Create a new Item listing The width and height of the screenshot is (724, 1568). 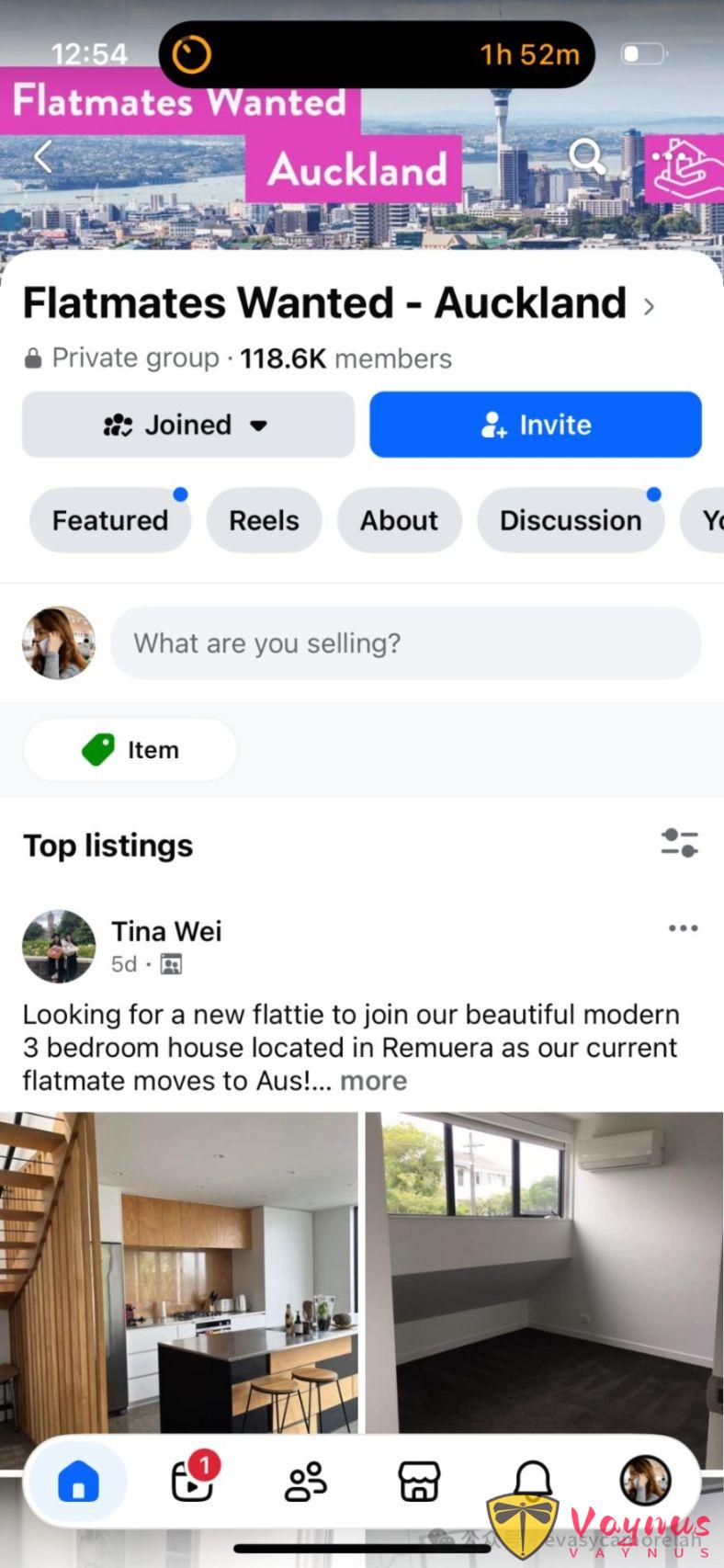click(130, 750)
